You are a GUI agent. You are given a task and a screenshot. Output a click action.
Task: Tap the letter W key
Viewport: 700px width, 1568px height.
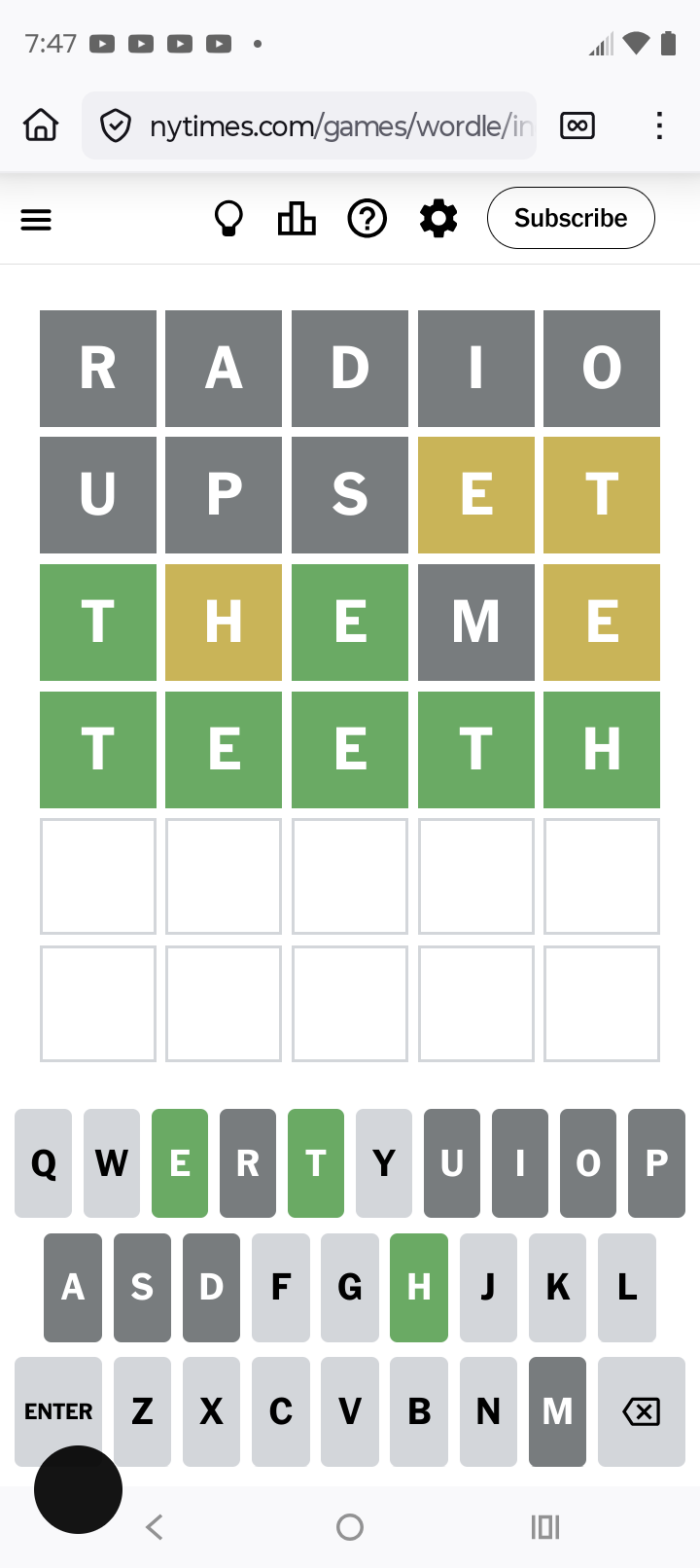(x=112, y=1163)
